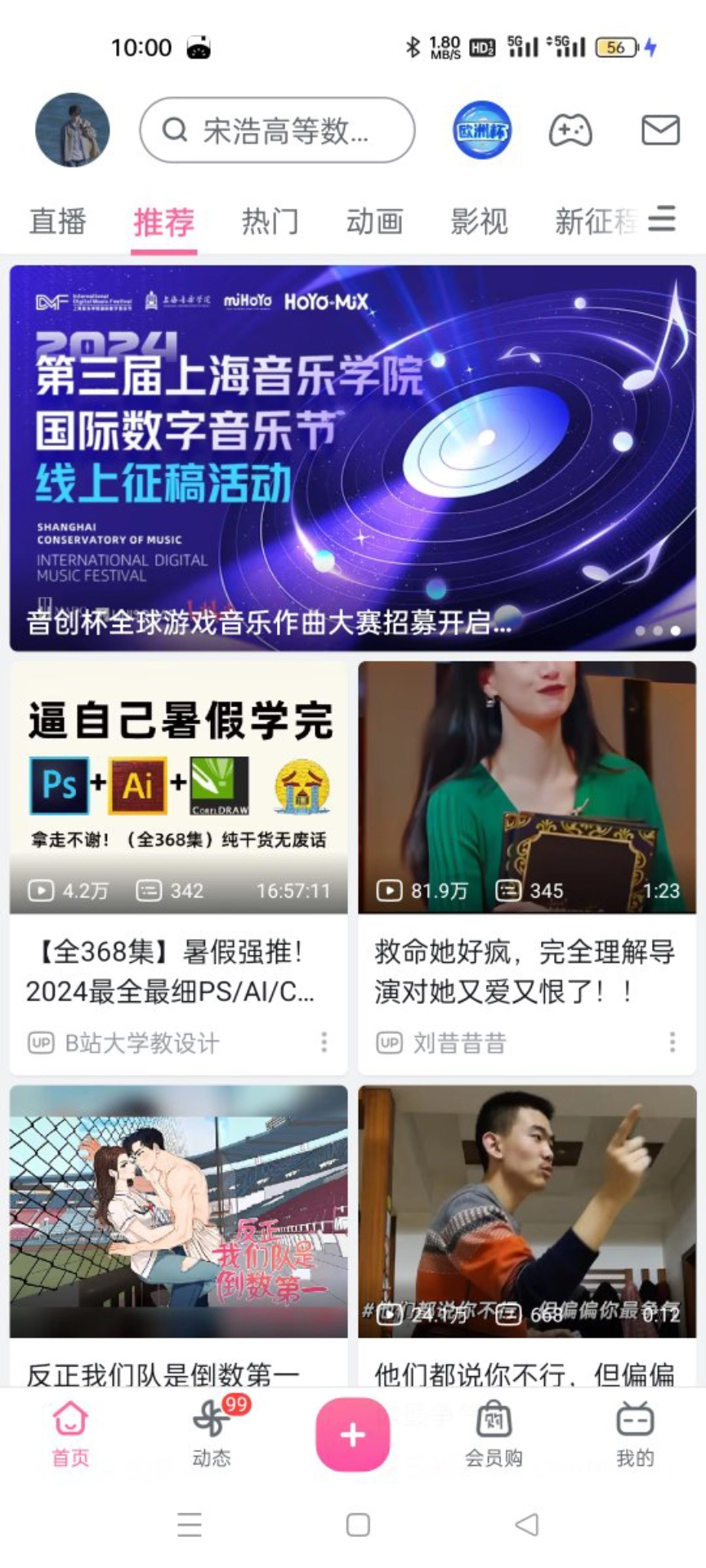The width and height of the screenshot is (706, 1568).
Task: Switch to the 影视 tab
Action: tap(480, 220)
